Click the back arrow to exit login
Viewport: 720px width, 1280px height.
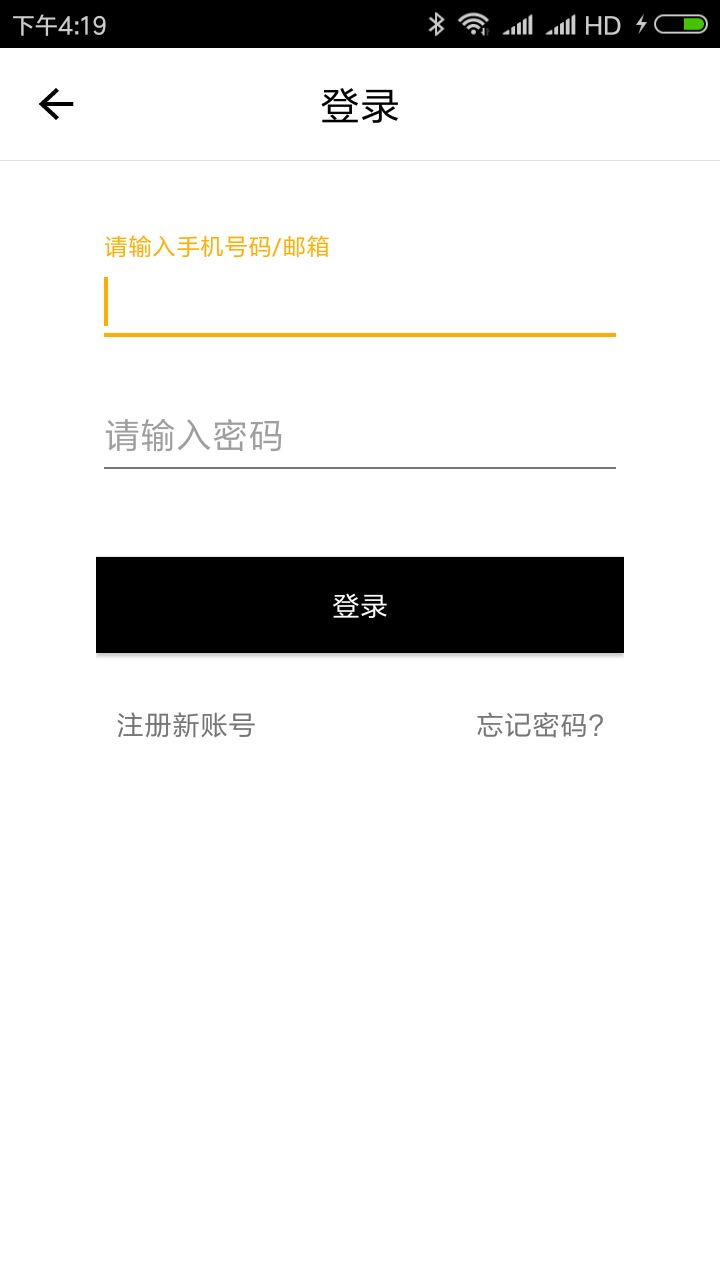click(56, 103)
